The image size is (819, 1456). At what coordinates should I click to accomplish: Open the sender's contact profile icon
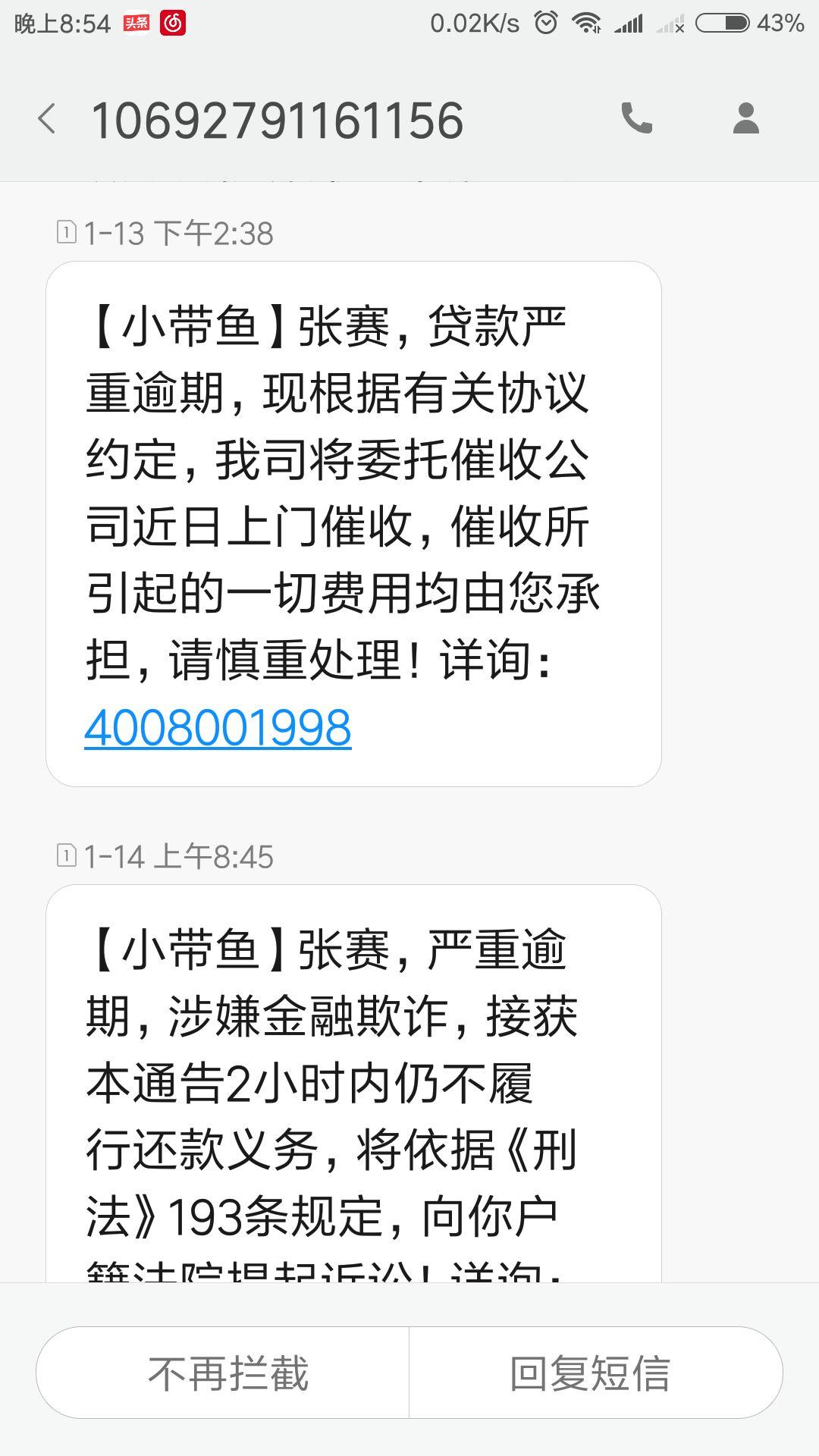pos(745,119)
